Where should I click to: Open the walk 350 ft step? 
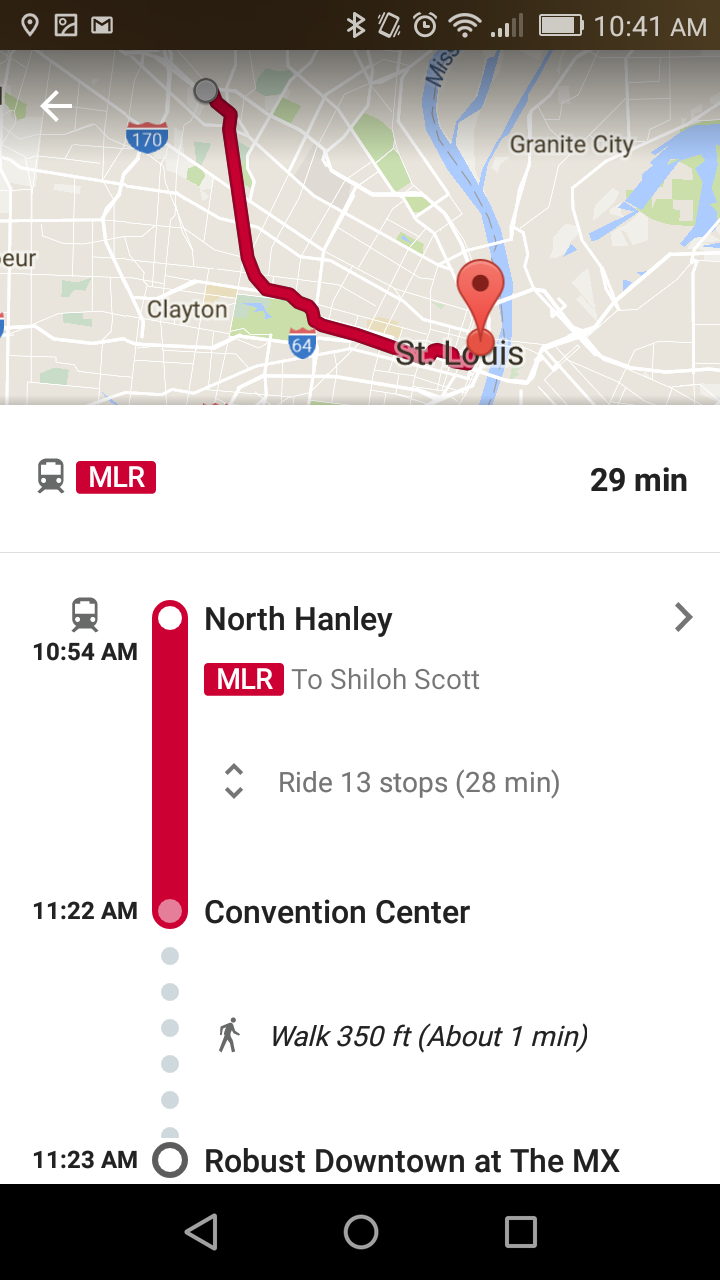click(x=428, y=1036)
